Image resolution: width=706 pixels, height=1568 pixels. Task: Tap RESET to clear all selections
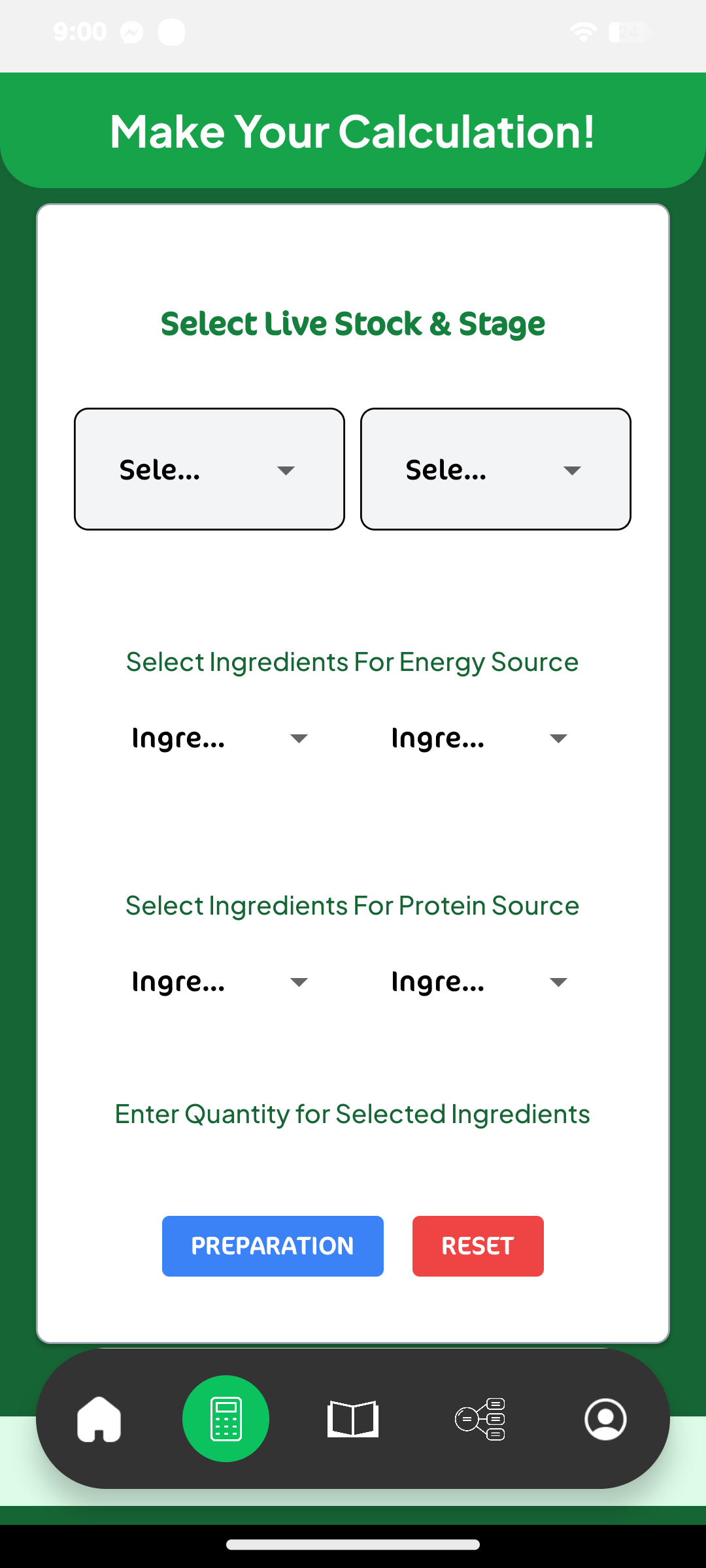(478, 1245)
